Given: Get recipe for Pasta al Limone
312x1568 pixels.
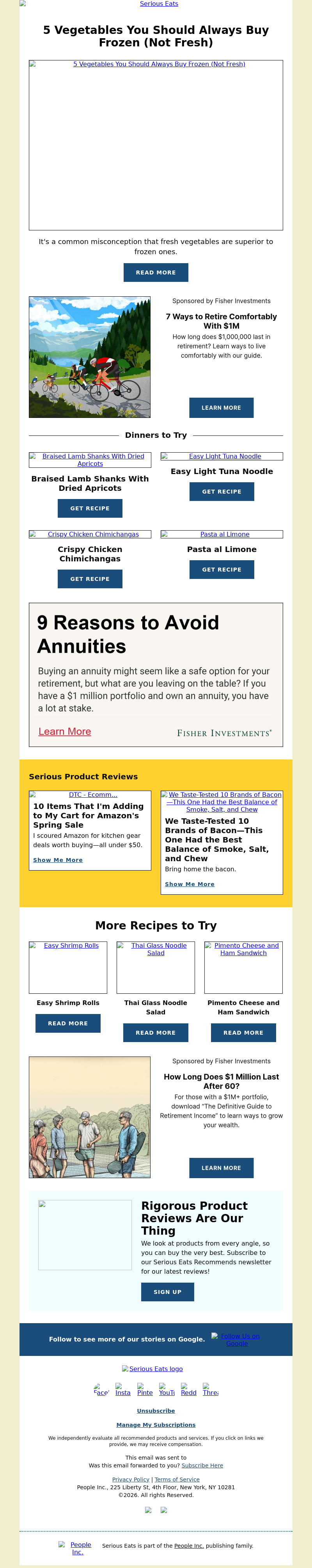Looking at the screenshot, I should [221, 569].
